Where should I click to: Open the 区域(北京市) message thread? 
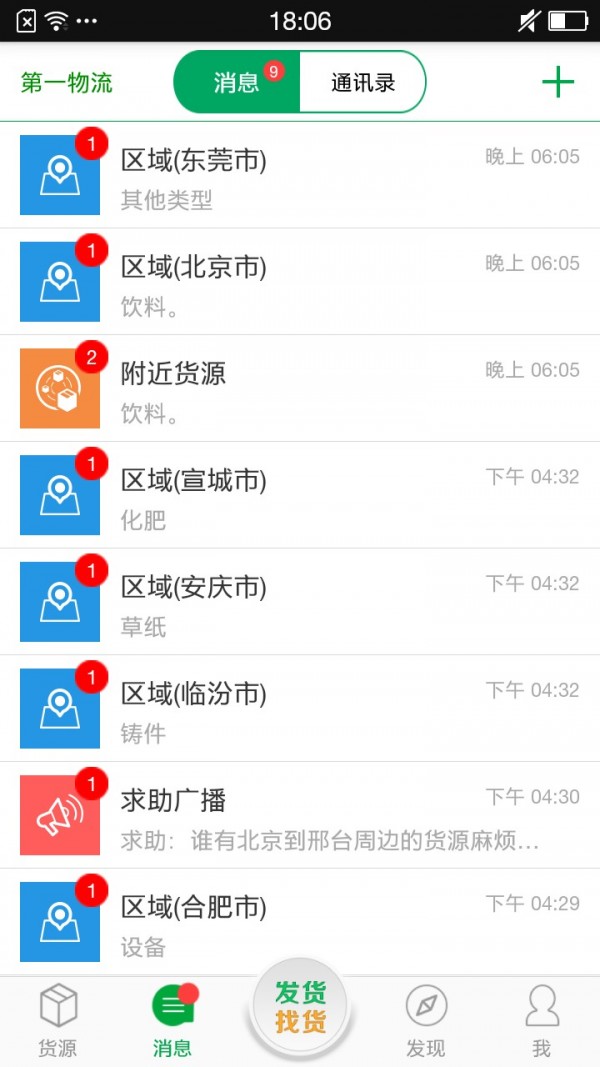[300, 281]
